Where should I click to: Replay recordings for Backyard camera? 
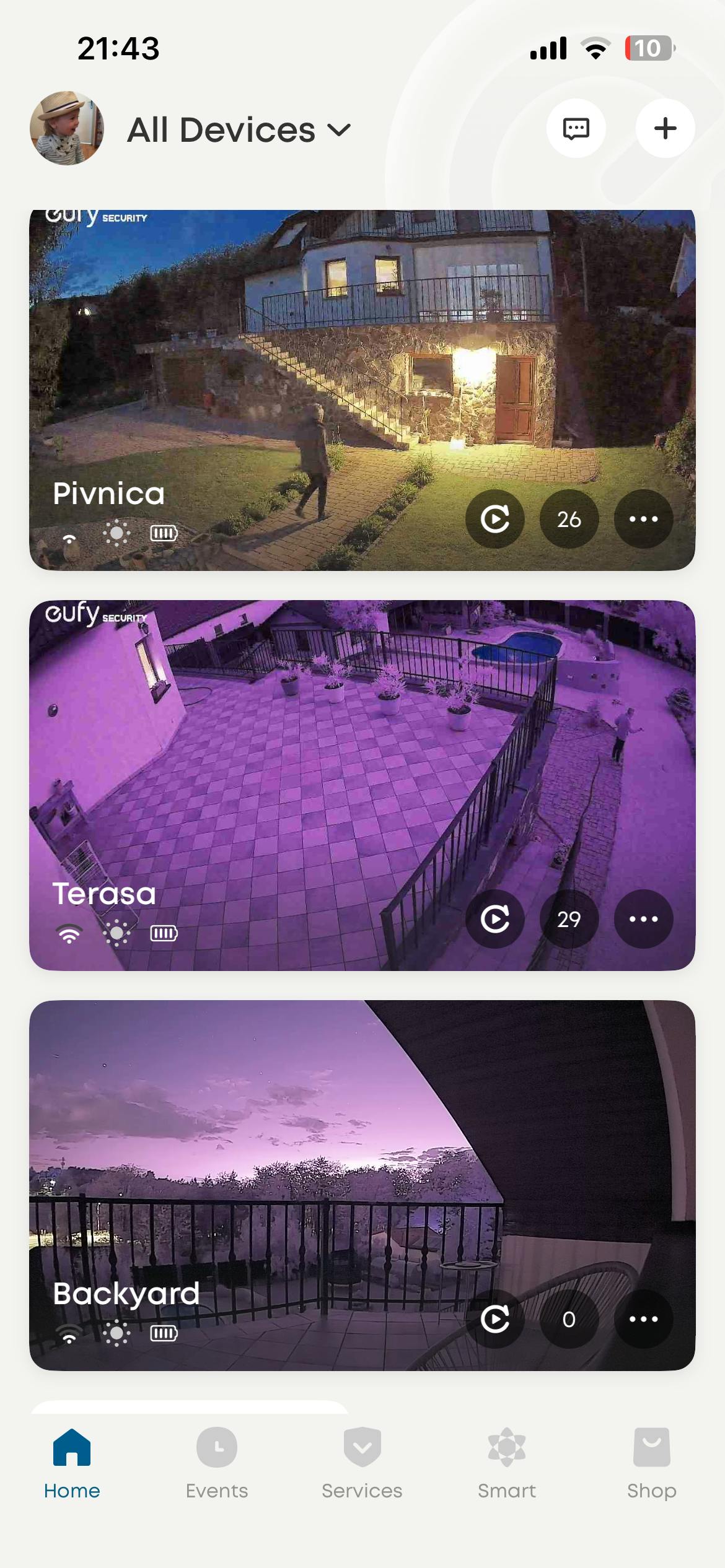pyautogui.click(x=495, y=1319)
